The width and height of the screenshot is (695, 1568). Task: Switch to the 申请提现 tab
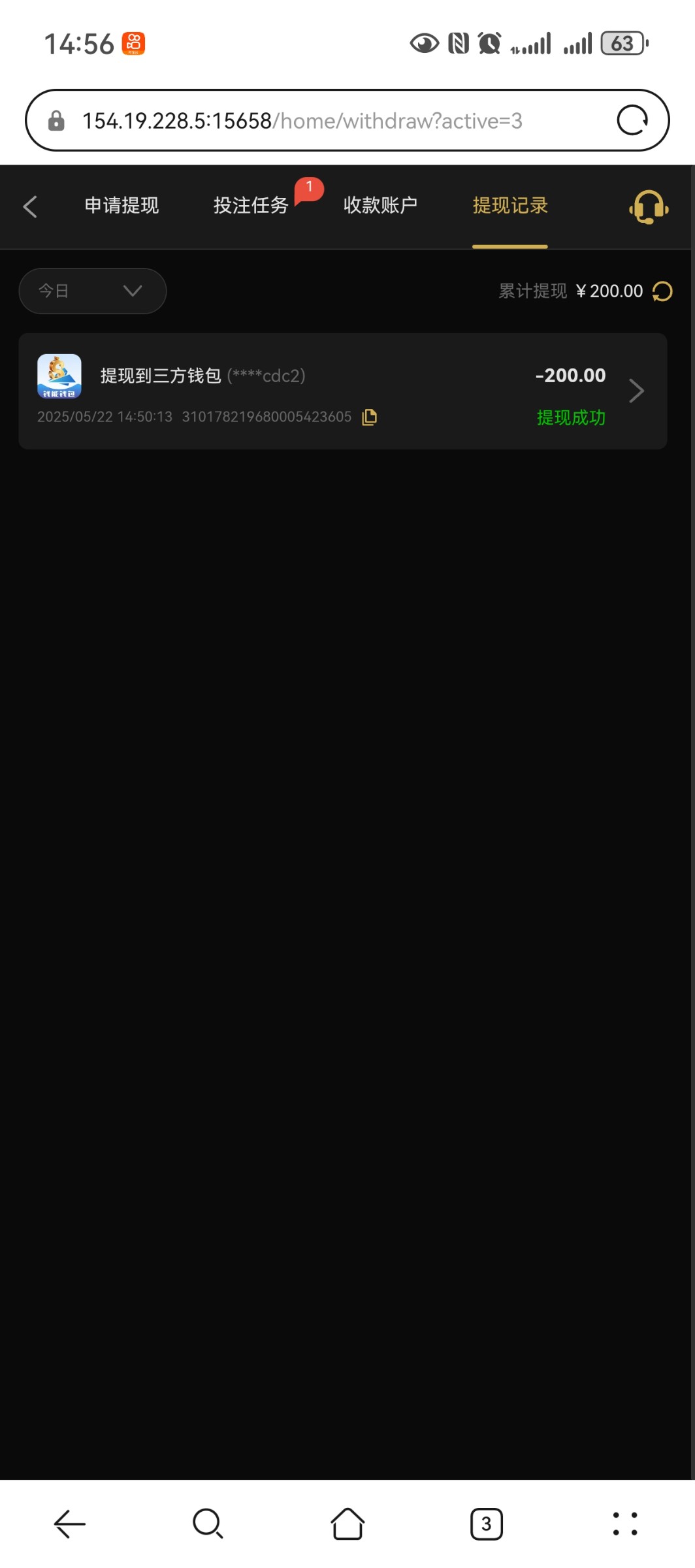(121, 206)
